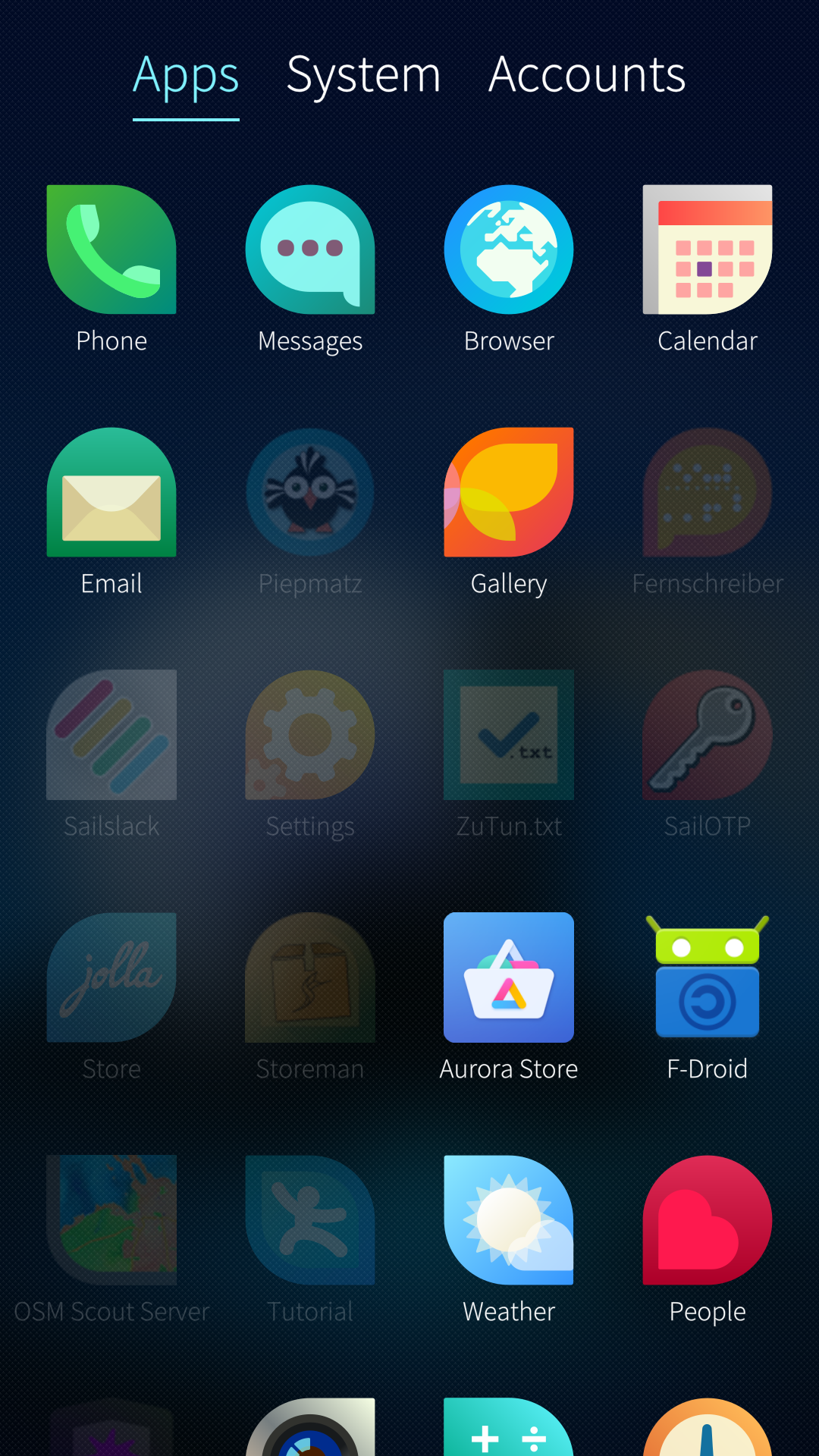This screenshot has height=1456, width=819.
Task: Tap the dimmed Storeman icon
Action: click(x=310, y=978)
